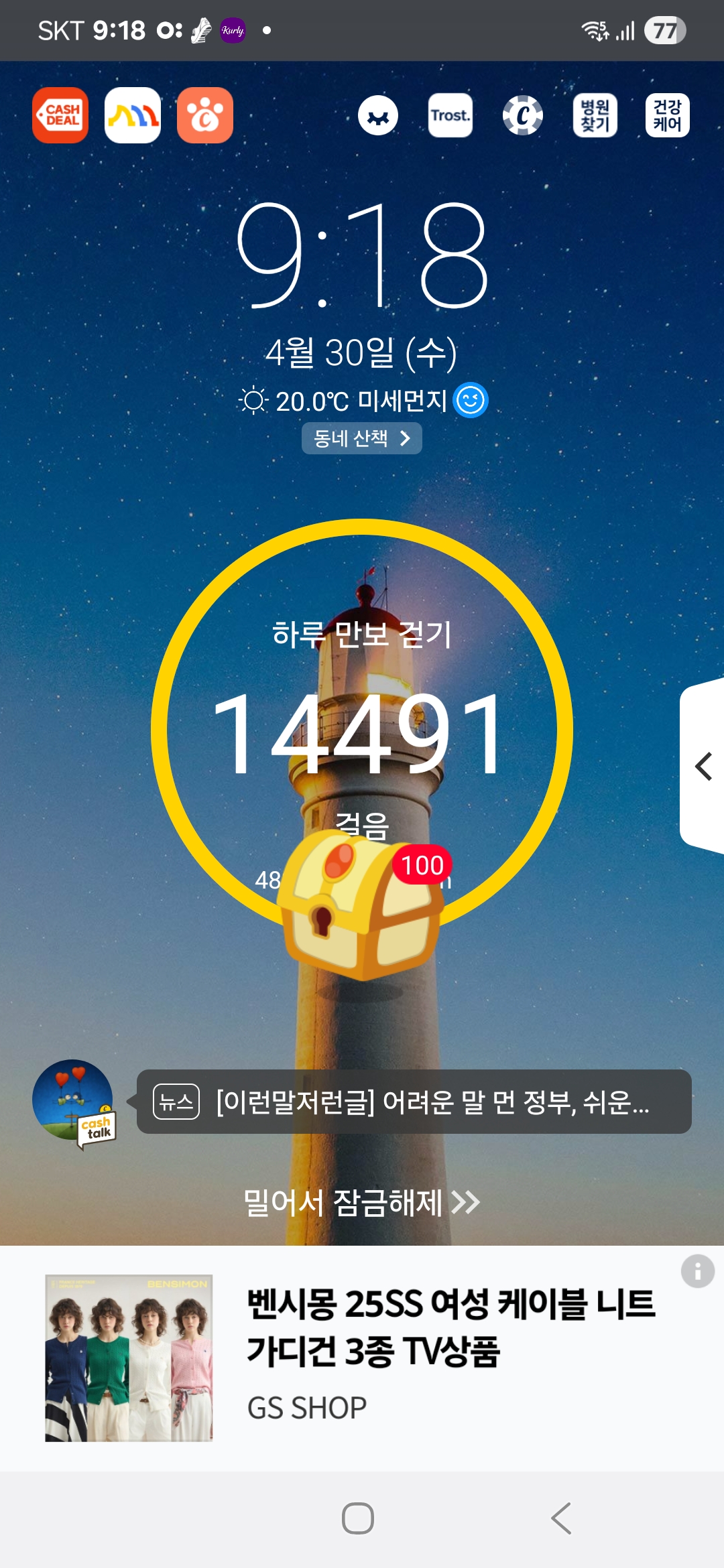Check the 미세먼지 weather info line

(x=362, y=401)
